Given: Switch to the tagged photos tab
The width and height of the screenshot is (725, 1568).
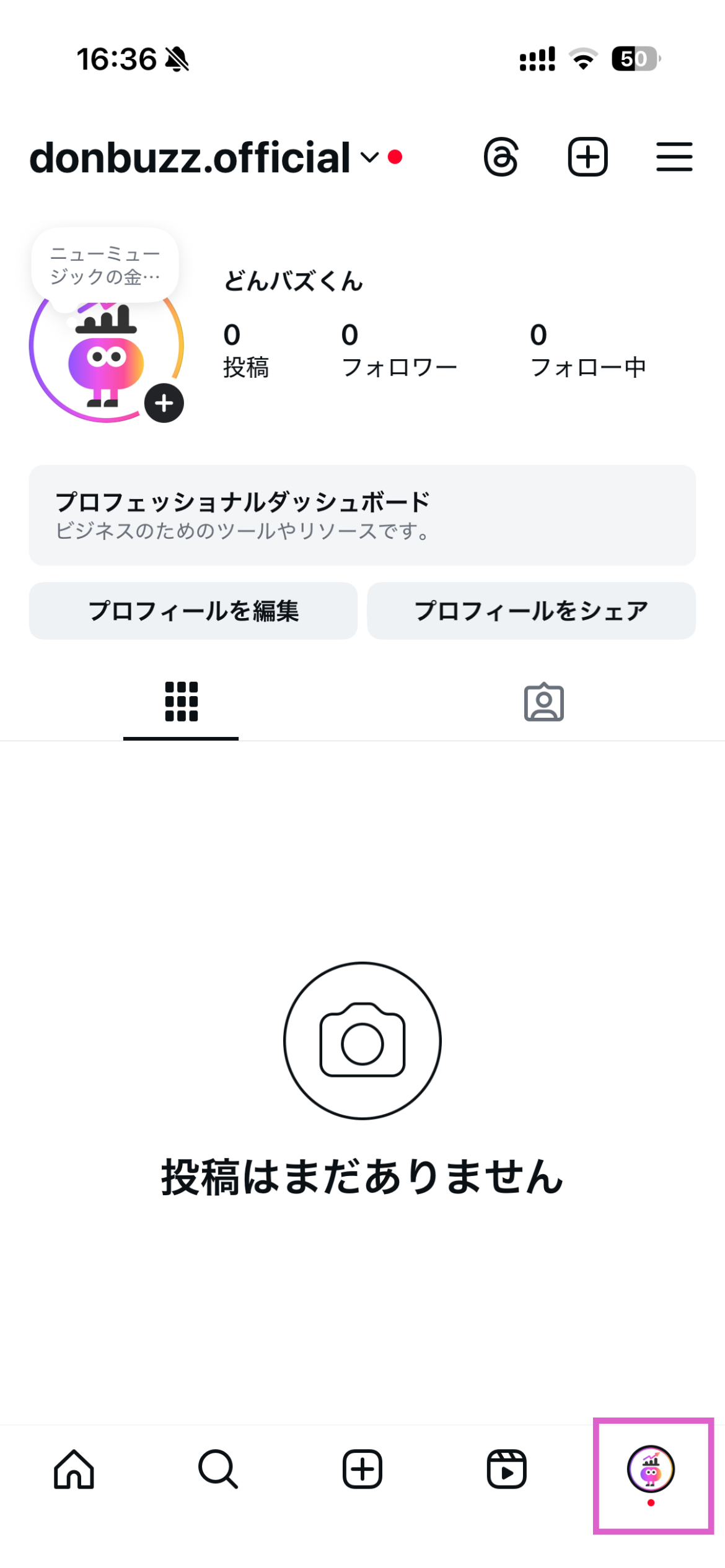Looking at the screenshot, I should 543,703.
